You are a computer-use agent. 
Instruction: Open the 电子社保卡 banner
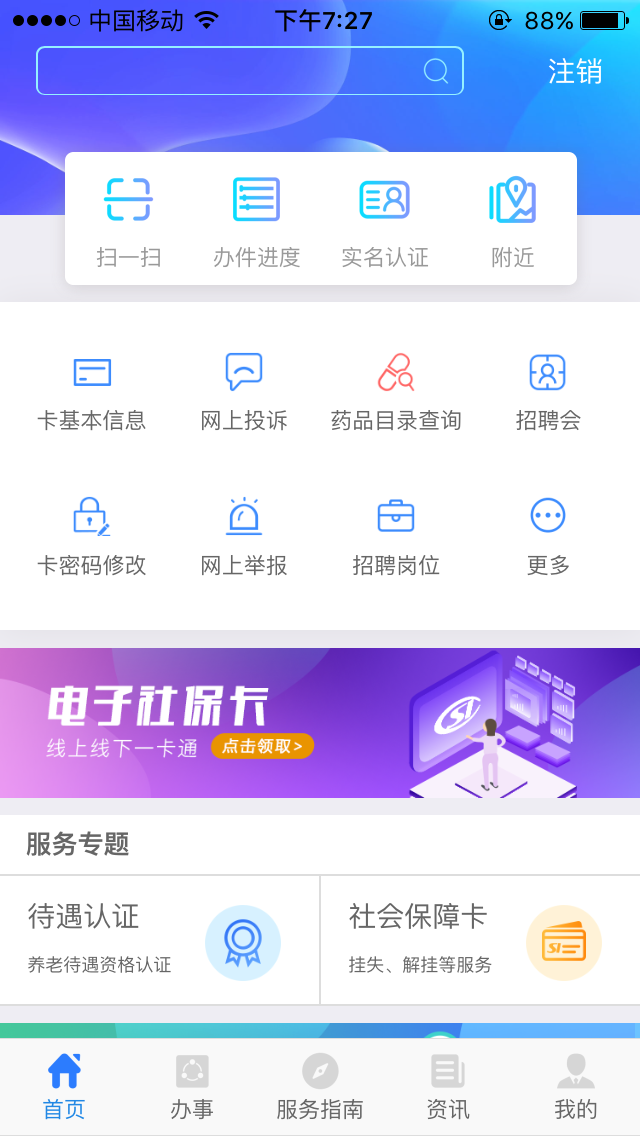pyautogui.click(x=320, y=722)
